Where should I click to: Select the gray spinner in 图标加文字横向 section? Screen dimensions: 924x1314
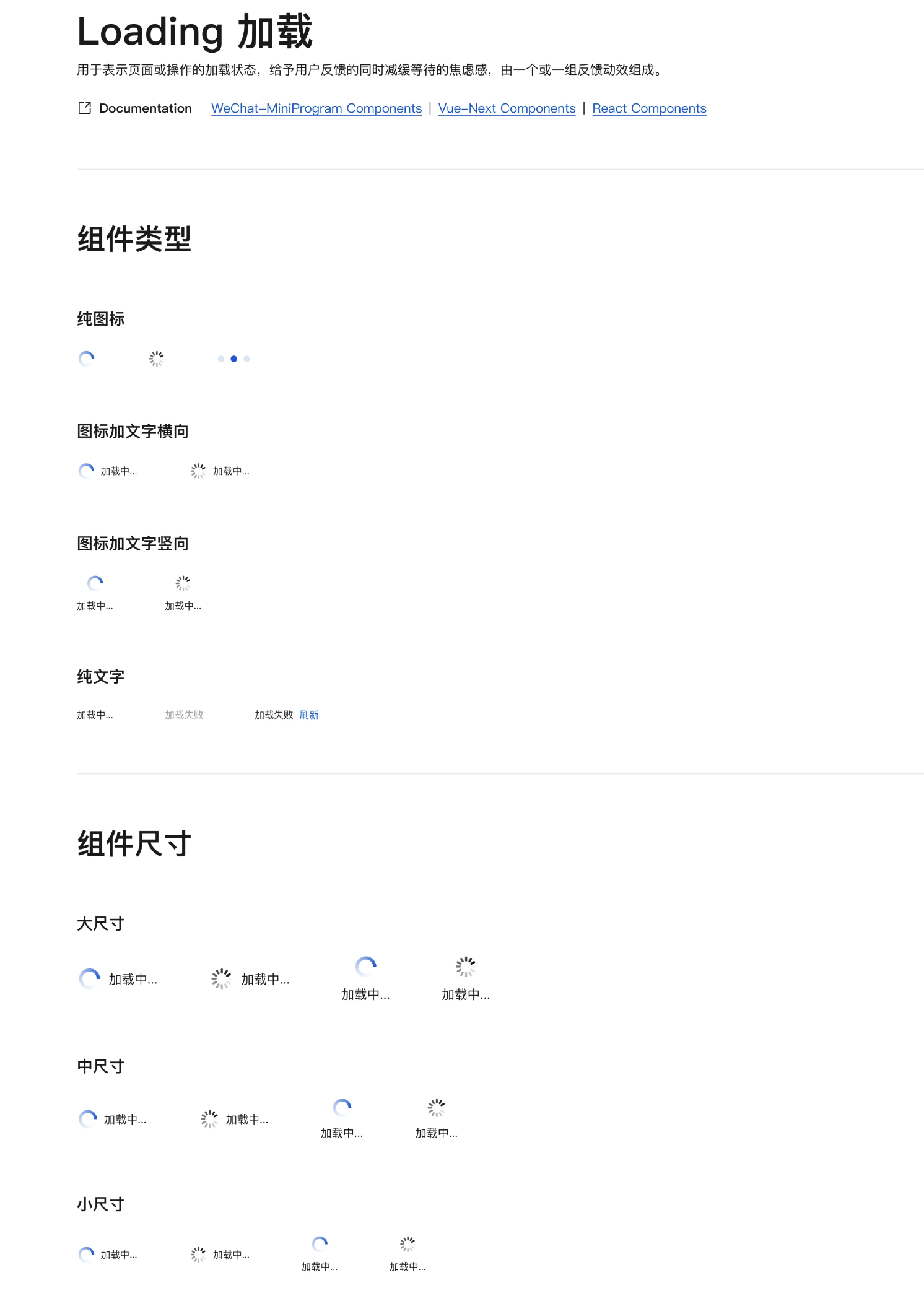coord(198,471)
